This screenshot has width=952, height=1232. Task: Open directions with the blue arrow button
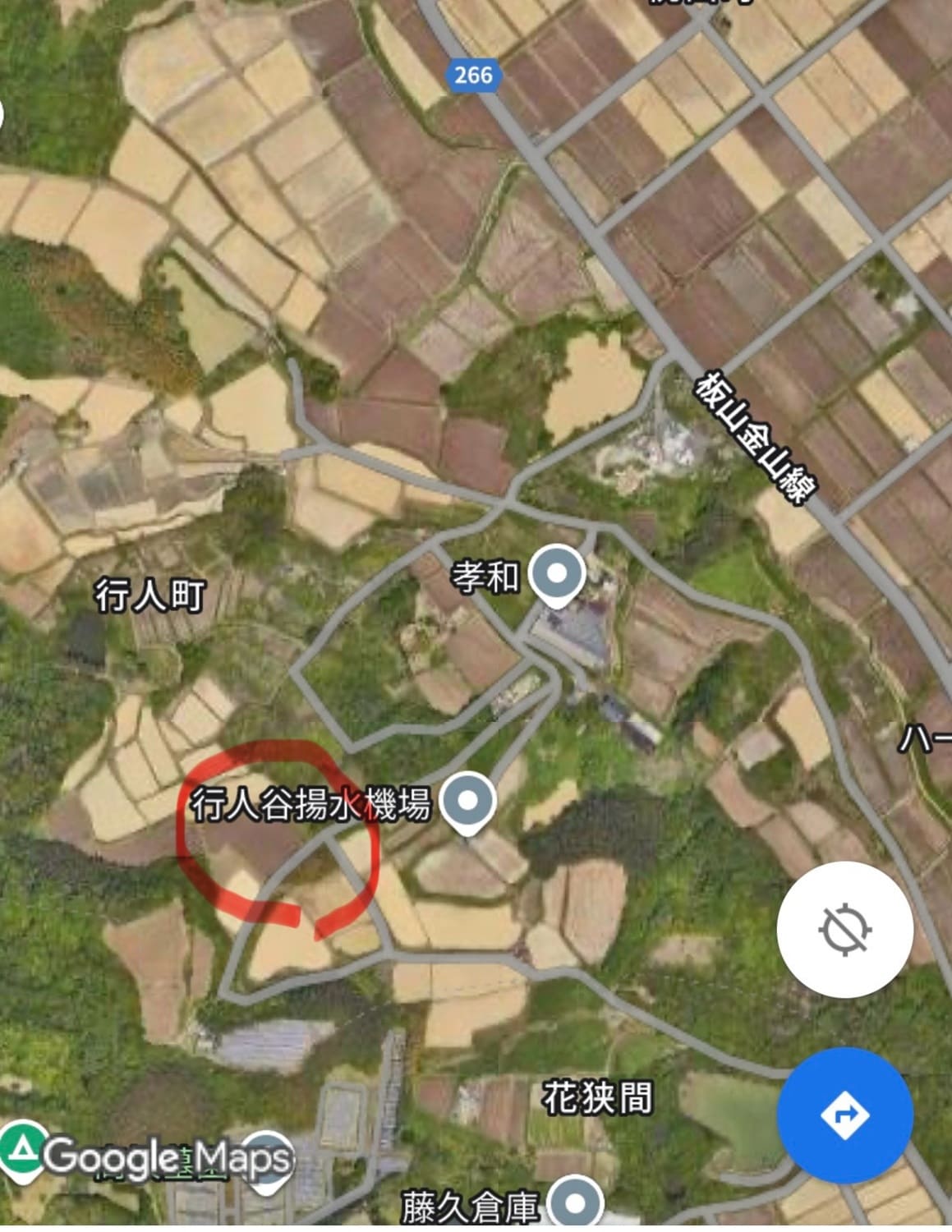point(844,1115)
